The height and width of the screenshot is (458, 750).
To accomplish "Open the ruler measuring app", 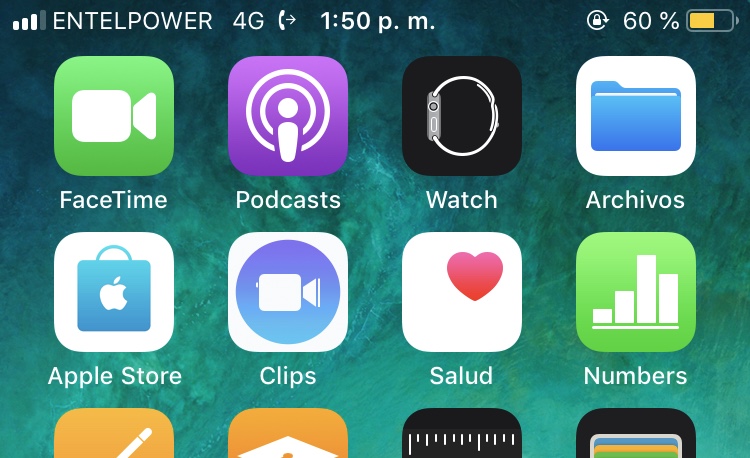I will (462, 433).
